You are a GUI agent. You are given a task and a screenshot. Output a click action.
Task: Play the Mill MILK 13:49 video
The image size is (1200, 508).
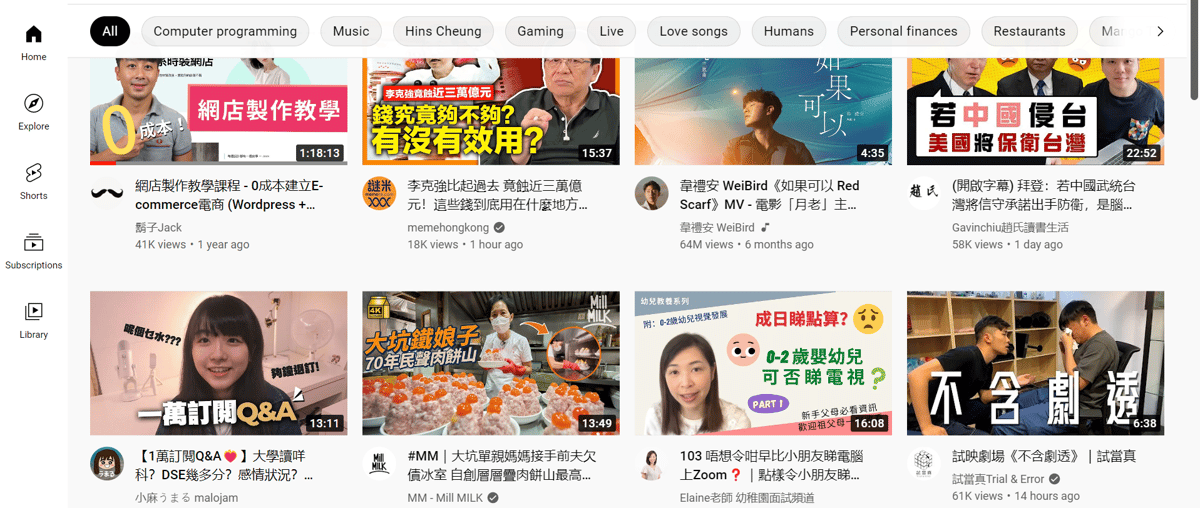[490, 363]
